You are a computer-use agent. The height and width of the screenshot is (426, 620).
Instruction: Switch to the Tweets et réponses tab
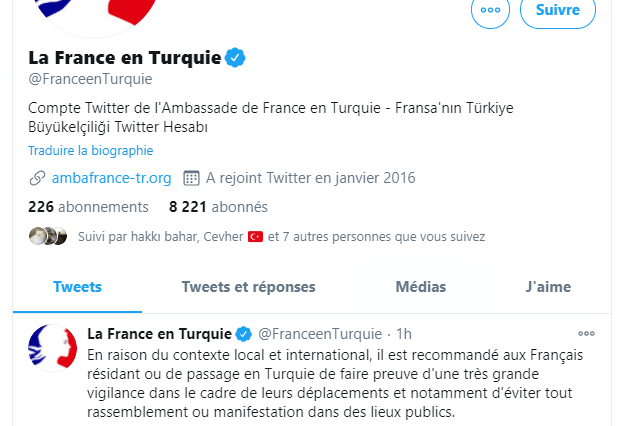(x=248, y=287)
